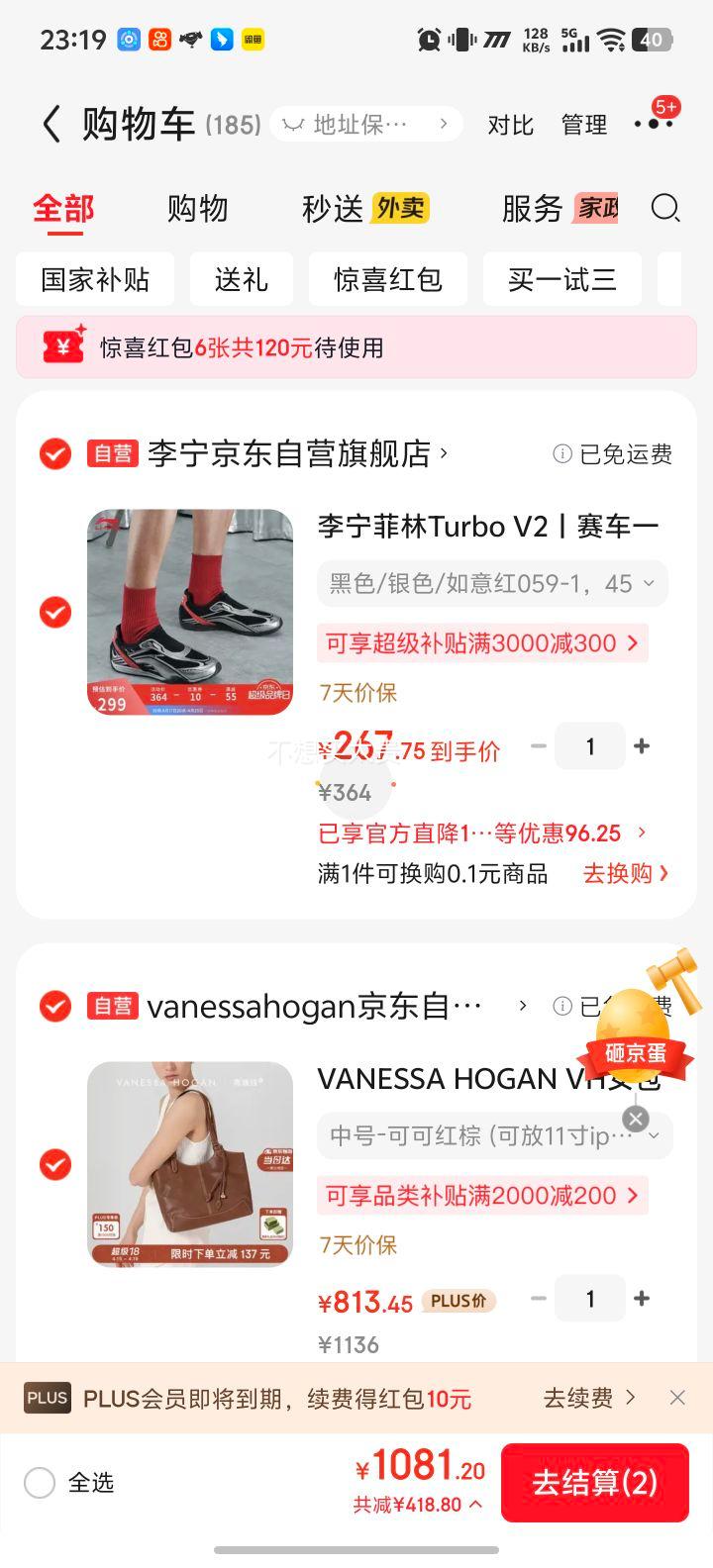This screenshot has height=1568, width=713.
Task: Tap the info icon next to 已免运费
Action: tap(560, 454)
